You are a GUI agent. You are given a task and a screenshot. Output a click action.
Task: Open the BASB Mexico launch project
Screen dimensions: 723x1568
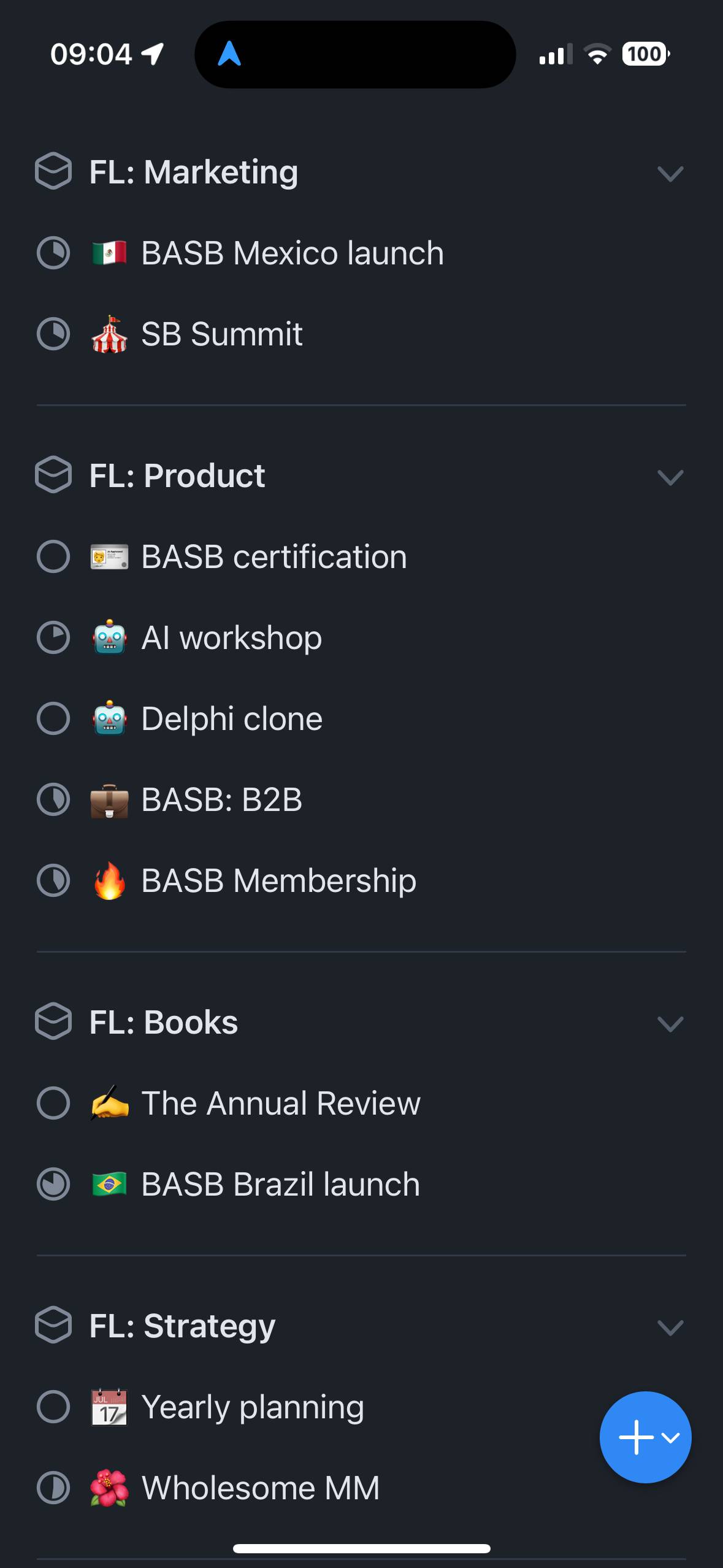pos(361,253)
